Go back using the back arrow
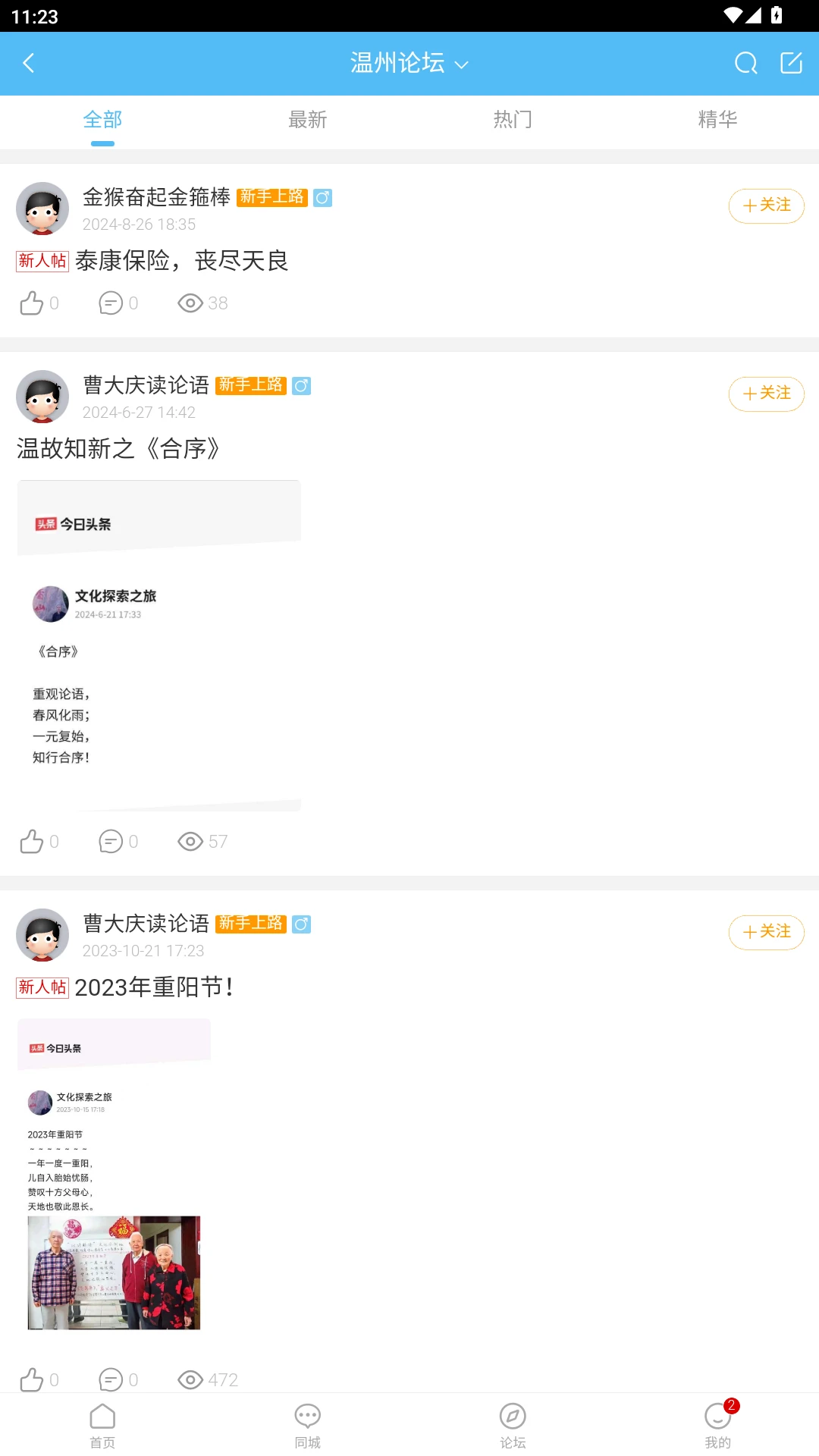The height and width of the screenshot is (1456, 819). click(x=29, y=64)
